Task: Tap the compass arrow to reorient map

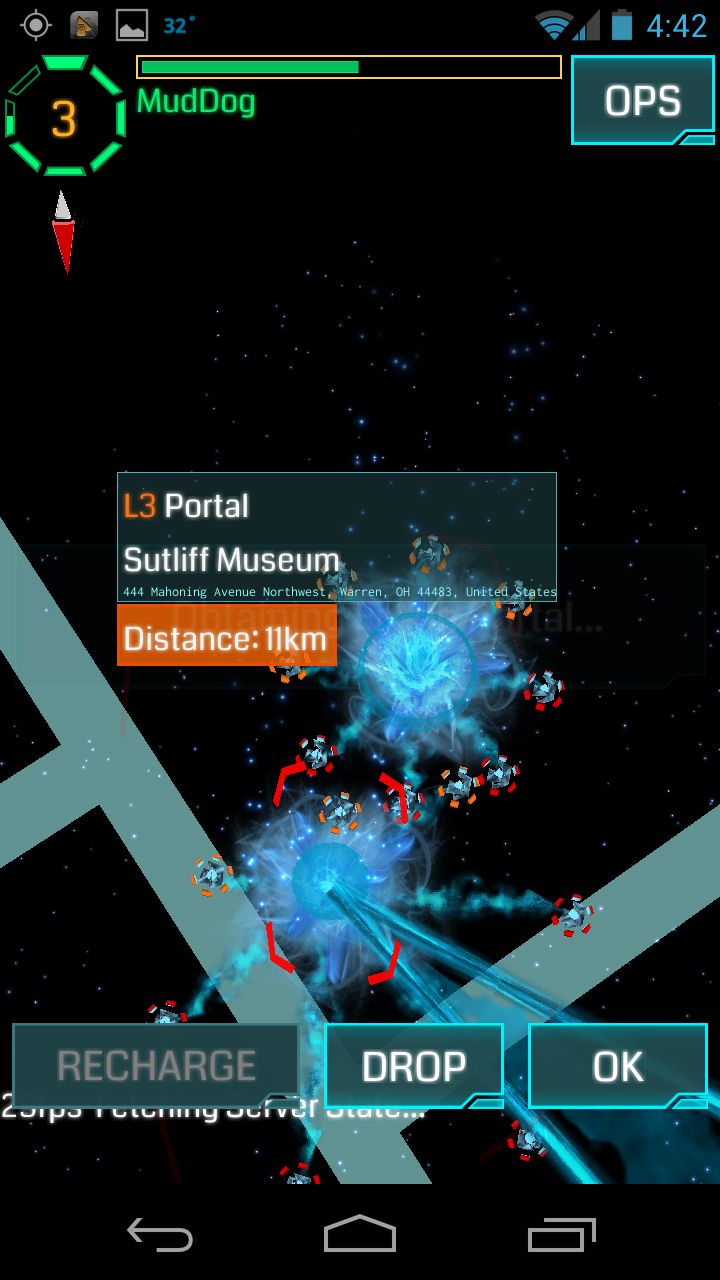Action: coord(63,232)
